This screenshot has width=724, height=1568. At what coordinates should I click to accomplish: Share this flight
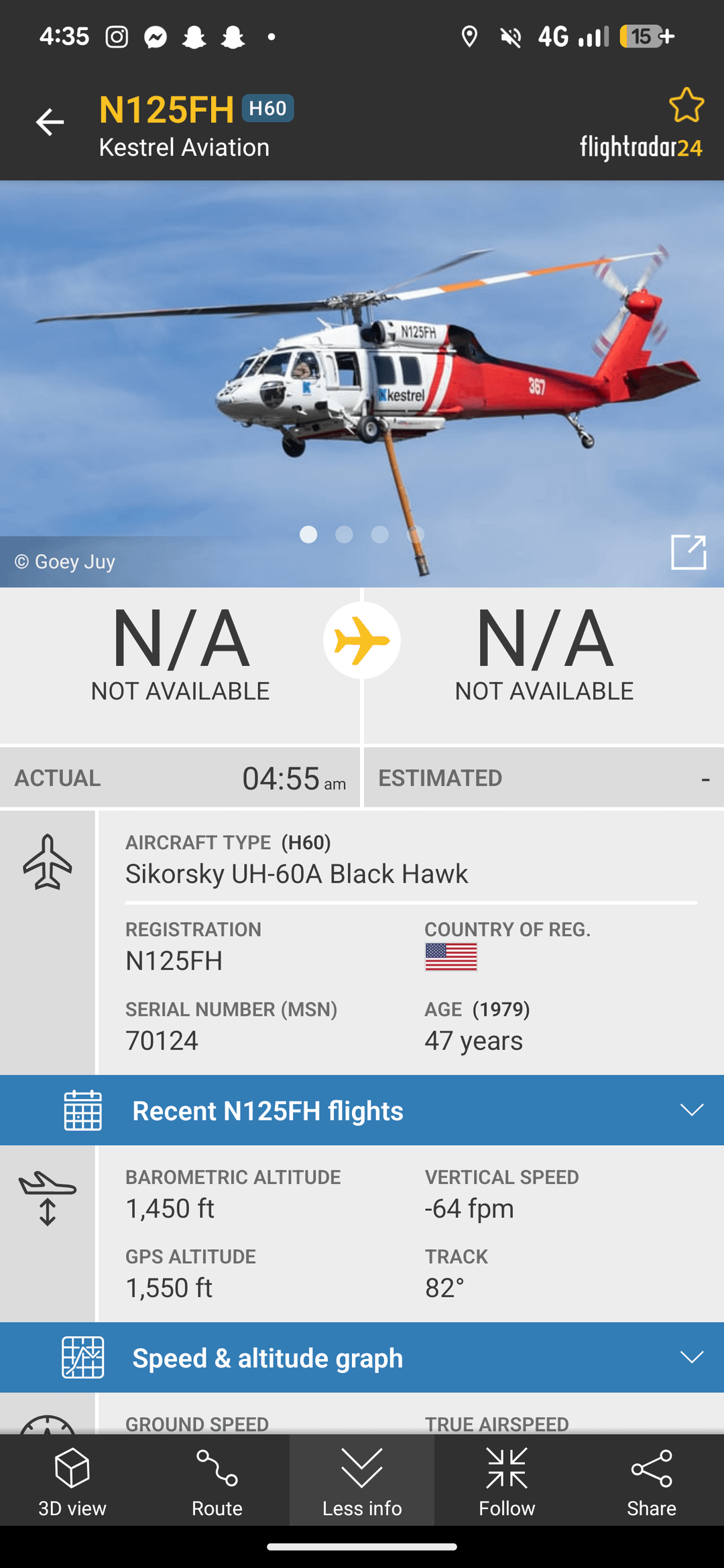[x=652, y=1481]
